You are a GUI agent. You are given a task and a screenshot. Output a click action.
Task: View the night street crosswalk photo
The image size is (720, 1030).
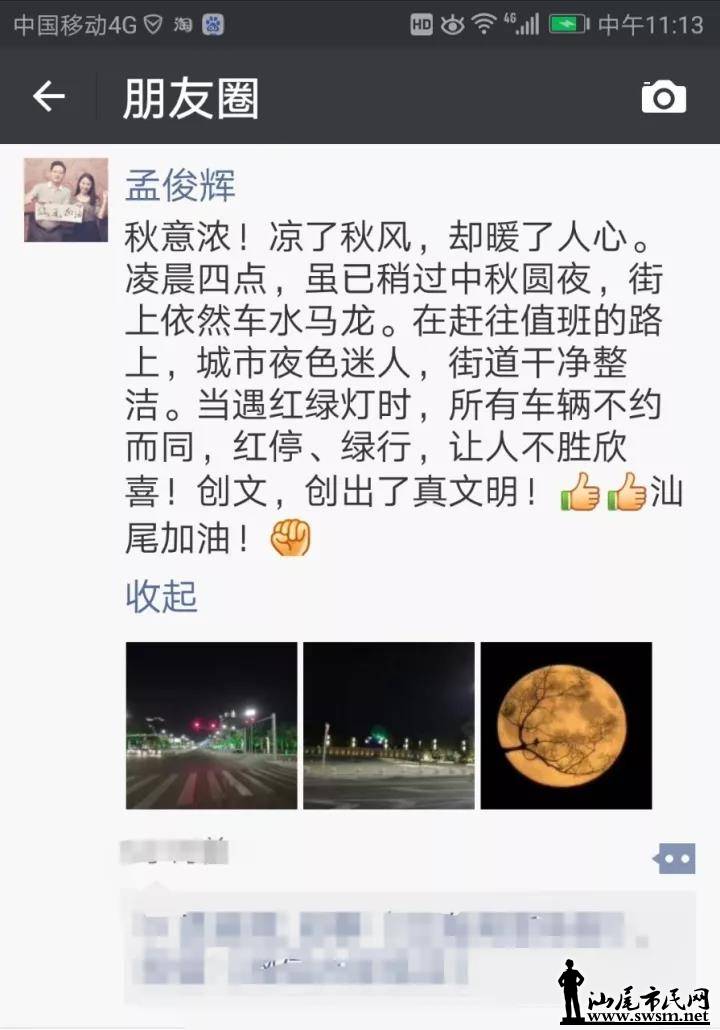(211, 726)
